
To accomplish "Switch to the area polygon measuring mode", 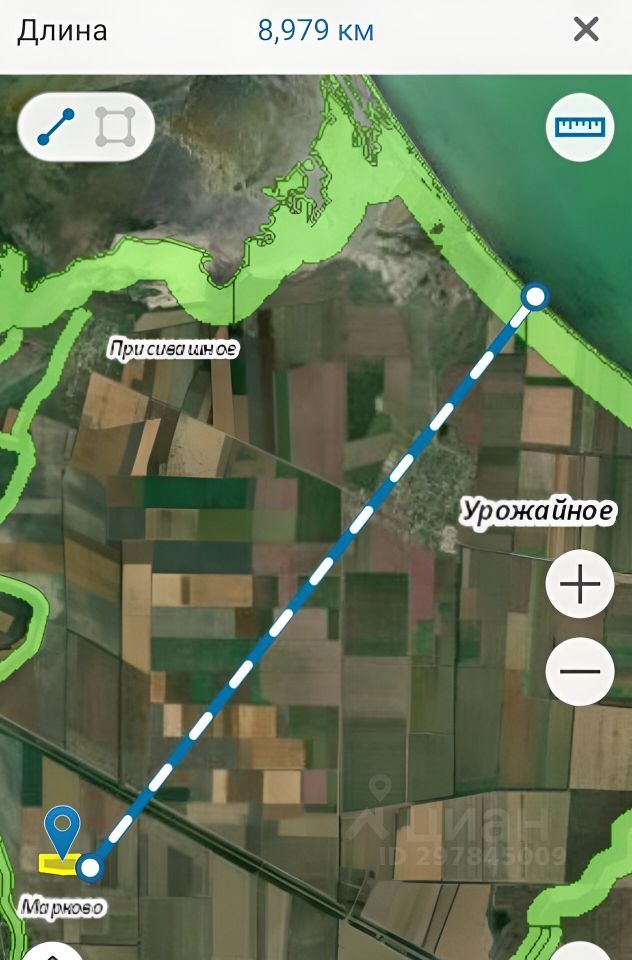I will click(115, 128).
